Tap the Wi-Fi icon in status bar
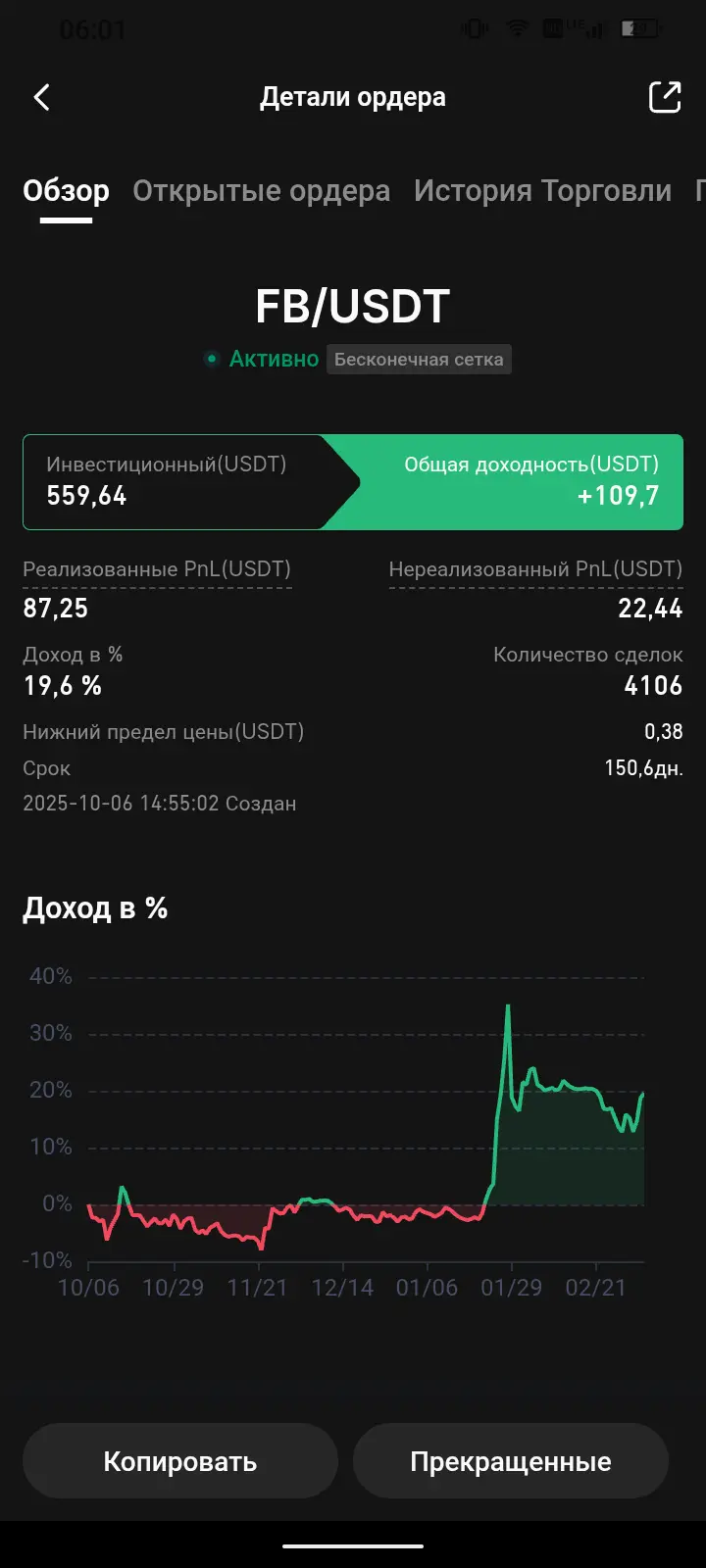706x1568 pixels. click(515, 28)
